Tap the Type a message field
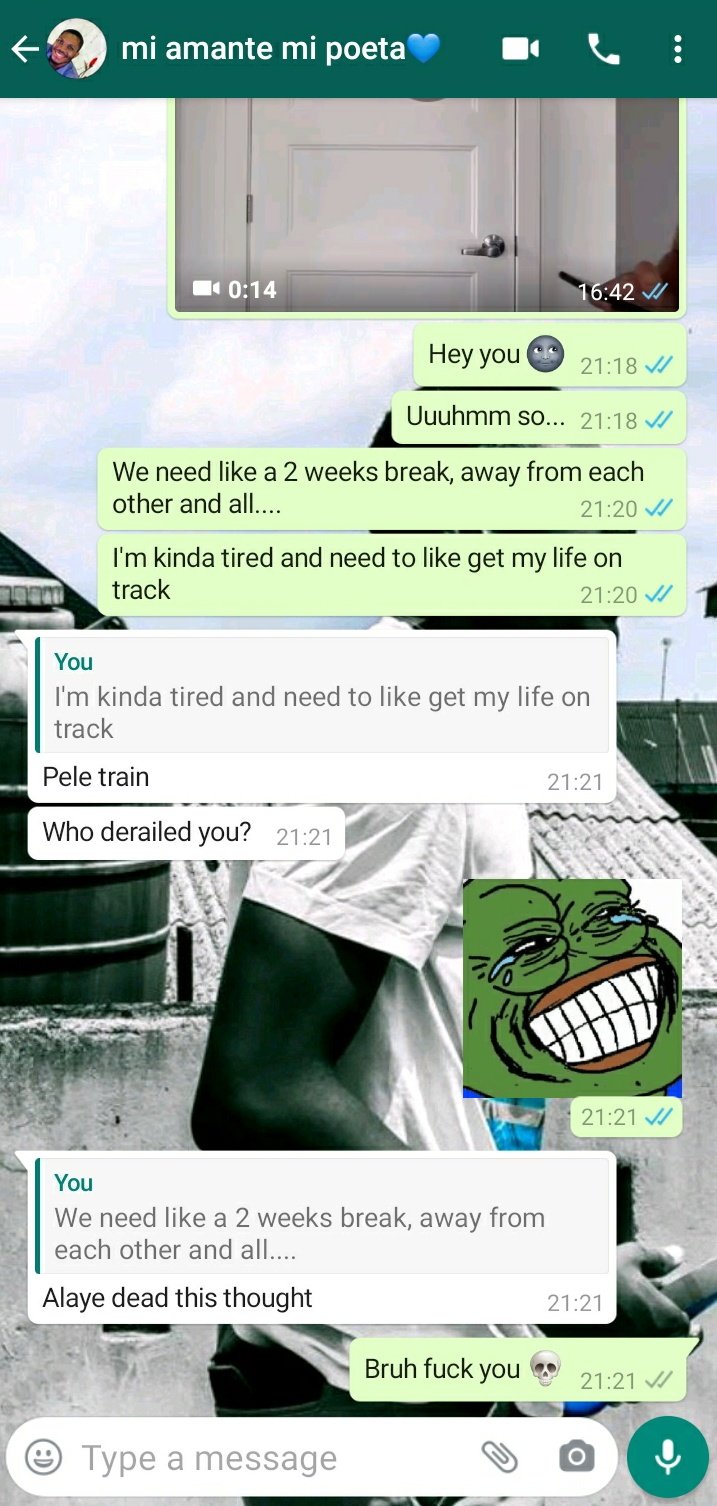717x1506 pixels. [x=270, y=1458]
